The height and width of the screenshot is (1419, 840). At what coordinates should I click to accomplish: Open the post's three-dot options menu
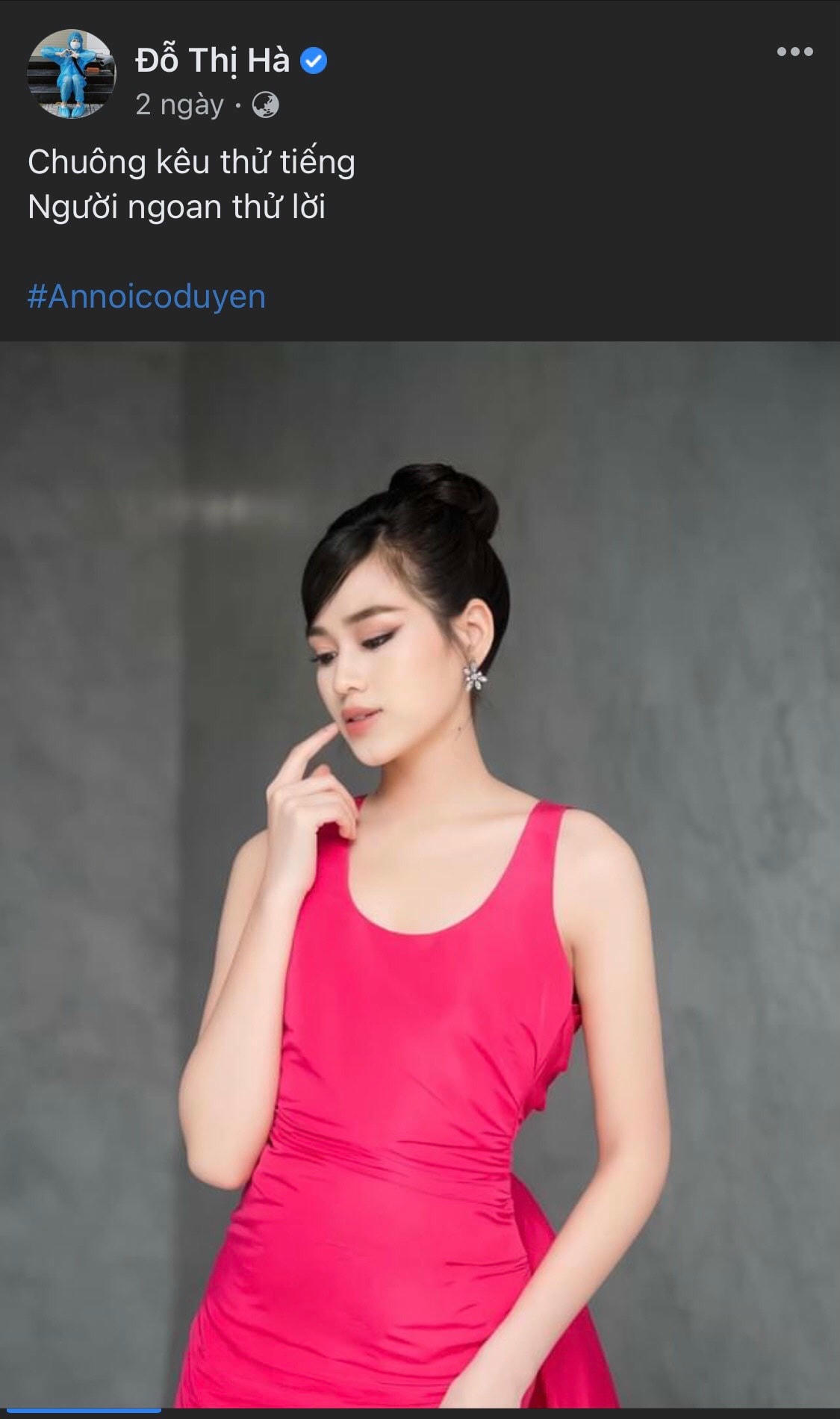(794, 52)
